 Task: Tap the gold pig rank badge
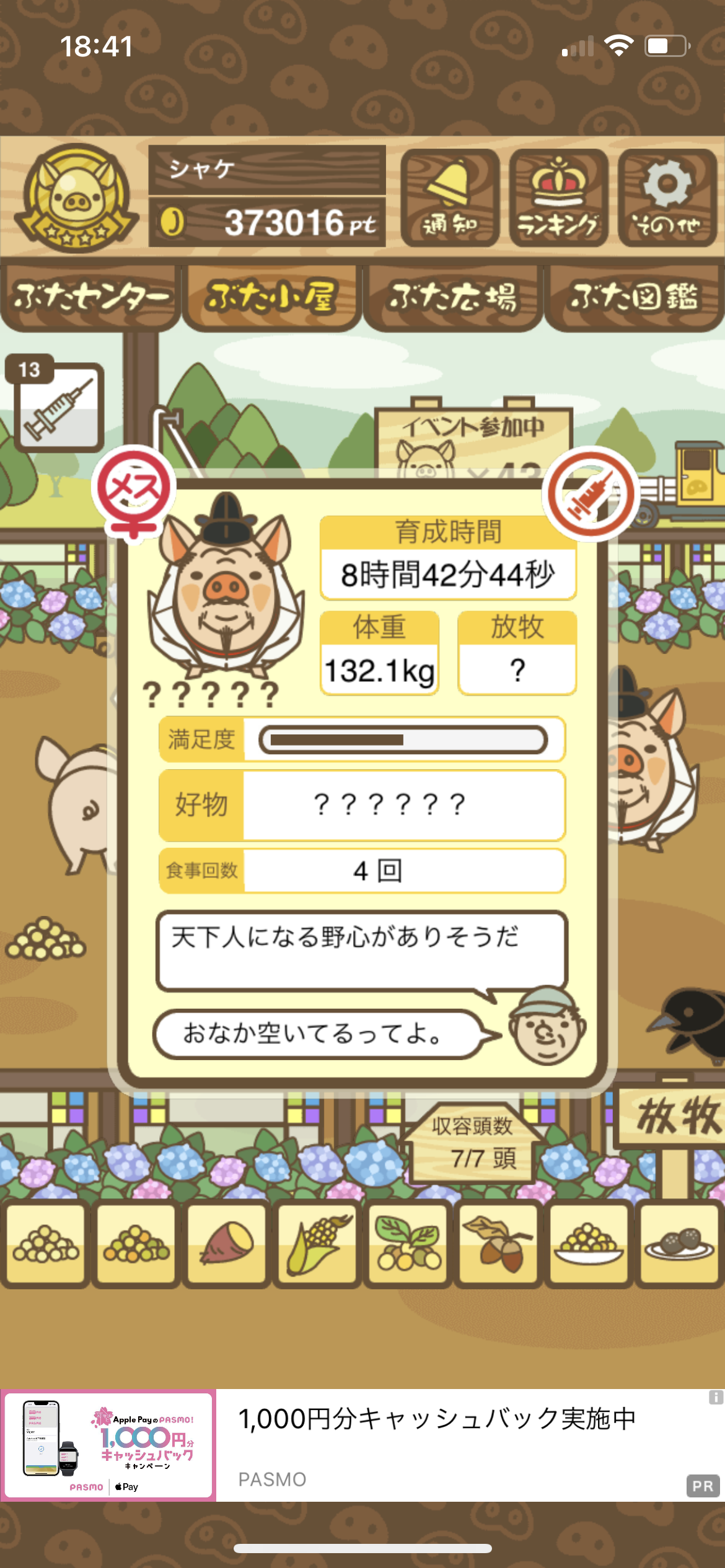tap(76, 198)
